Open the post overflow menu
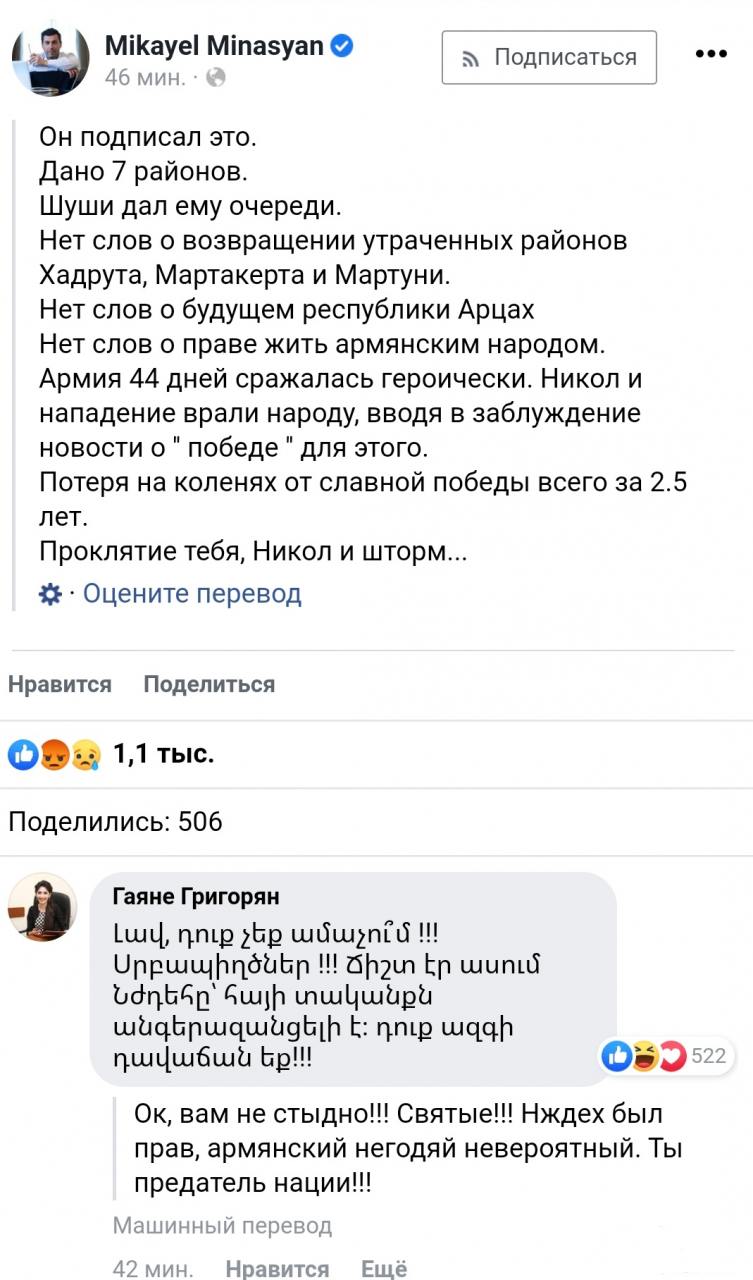Screen dimensions: 753x1280 pos(710,55)
